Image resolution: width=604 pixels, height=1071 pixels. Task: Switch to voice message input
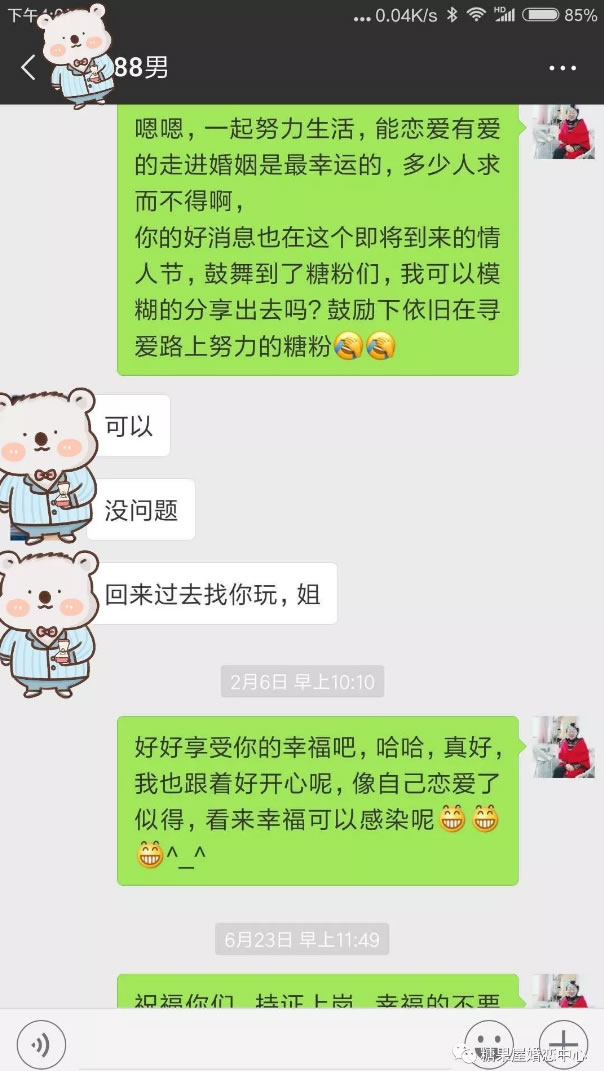41,1045
